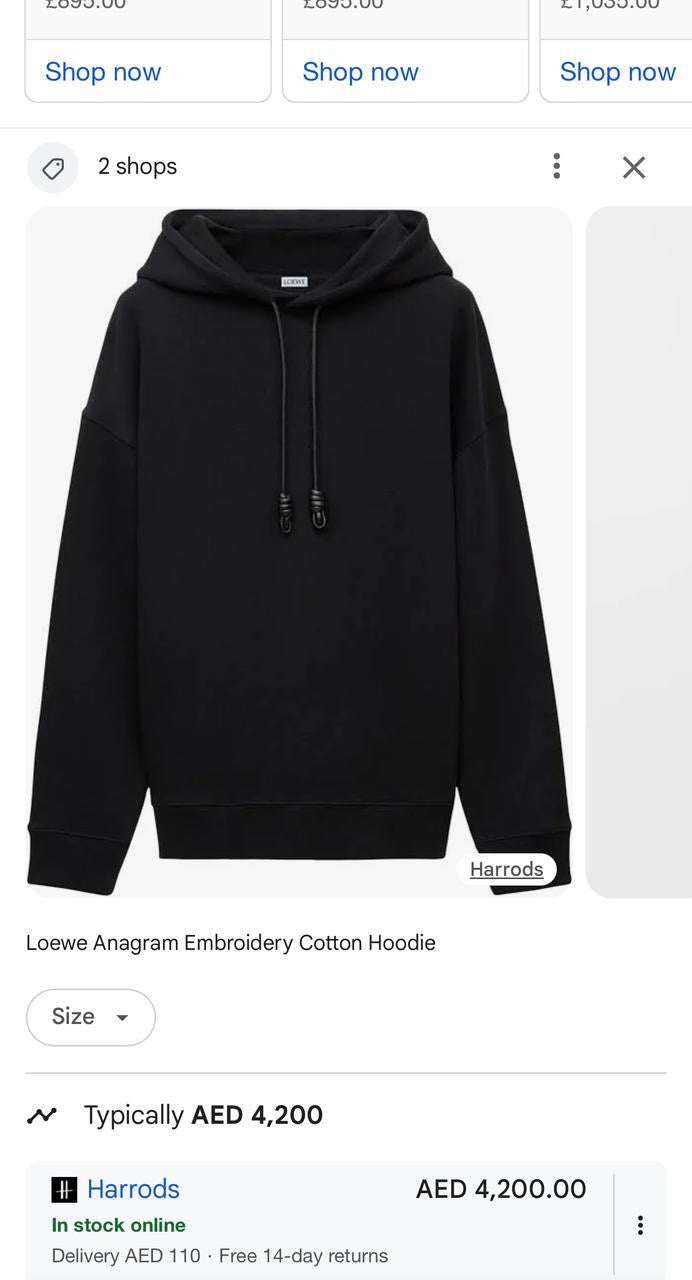Close the product details panel
692x1280 pixels.
pos(634,167)
